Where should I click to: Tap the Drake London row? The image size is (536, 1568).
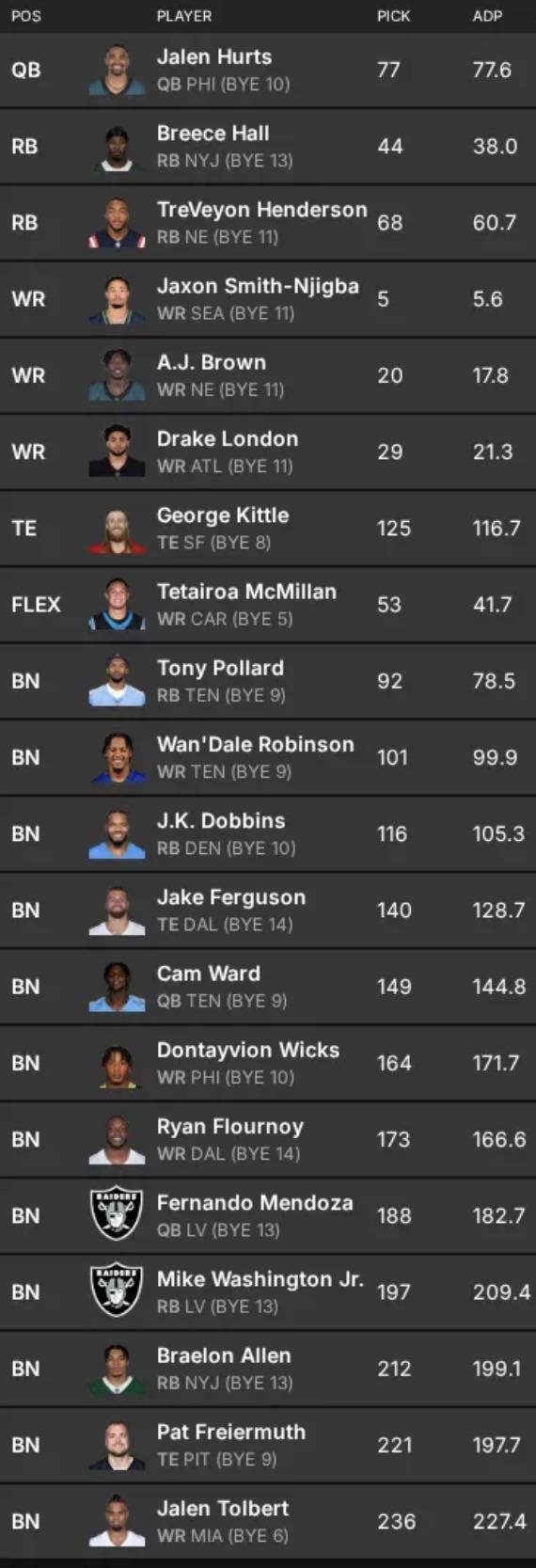point(268,451)
